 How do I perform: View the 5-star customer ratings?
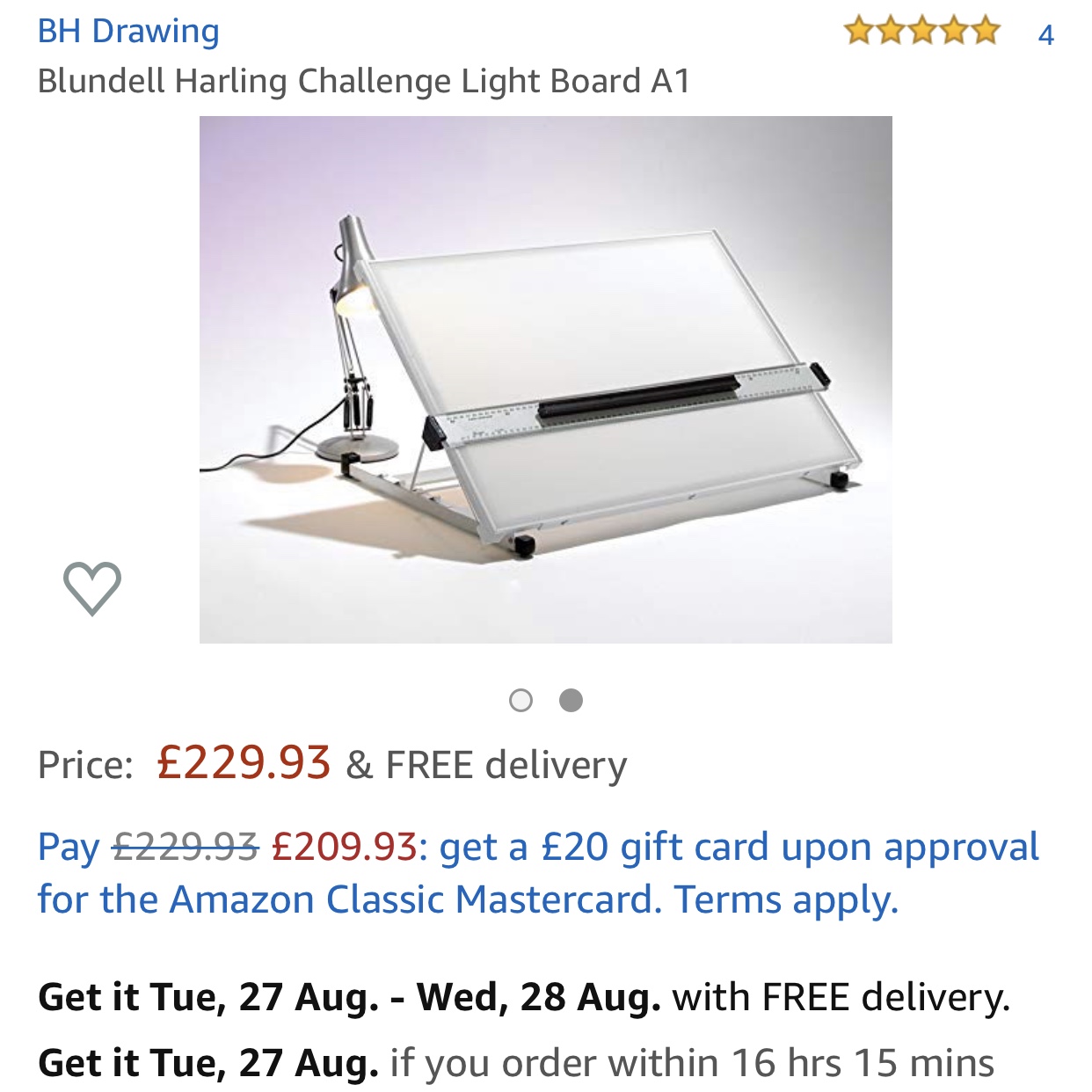tap(921, 32)
